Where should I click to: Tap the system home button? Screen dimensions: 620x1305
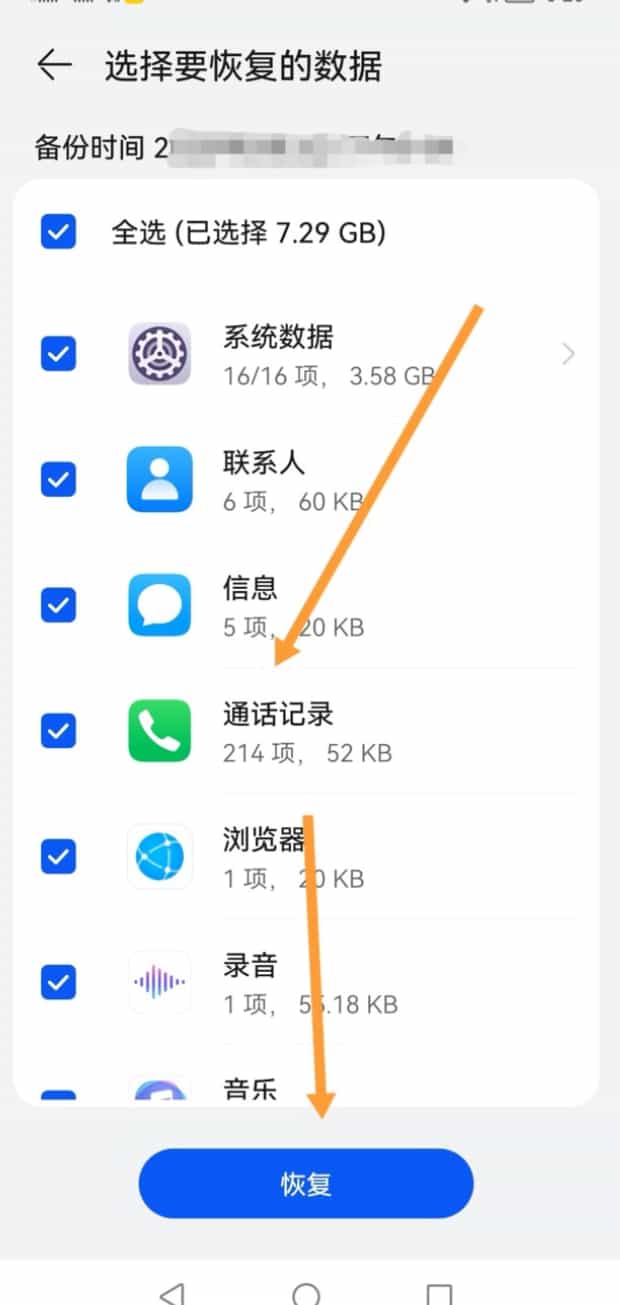pyautogui.click(x=307, y=1293)
